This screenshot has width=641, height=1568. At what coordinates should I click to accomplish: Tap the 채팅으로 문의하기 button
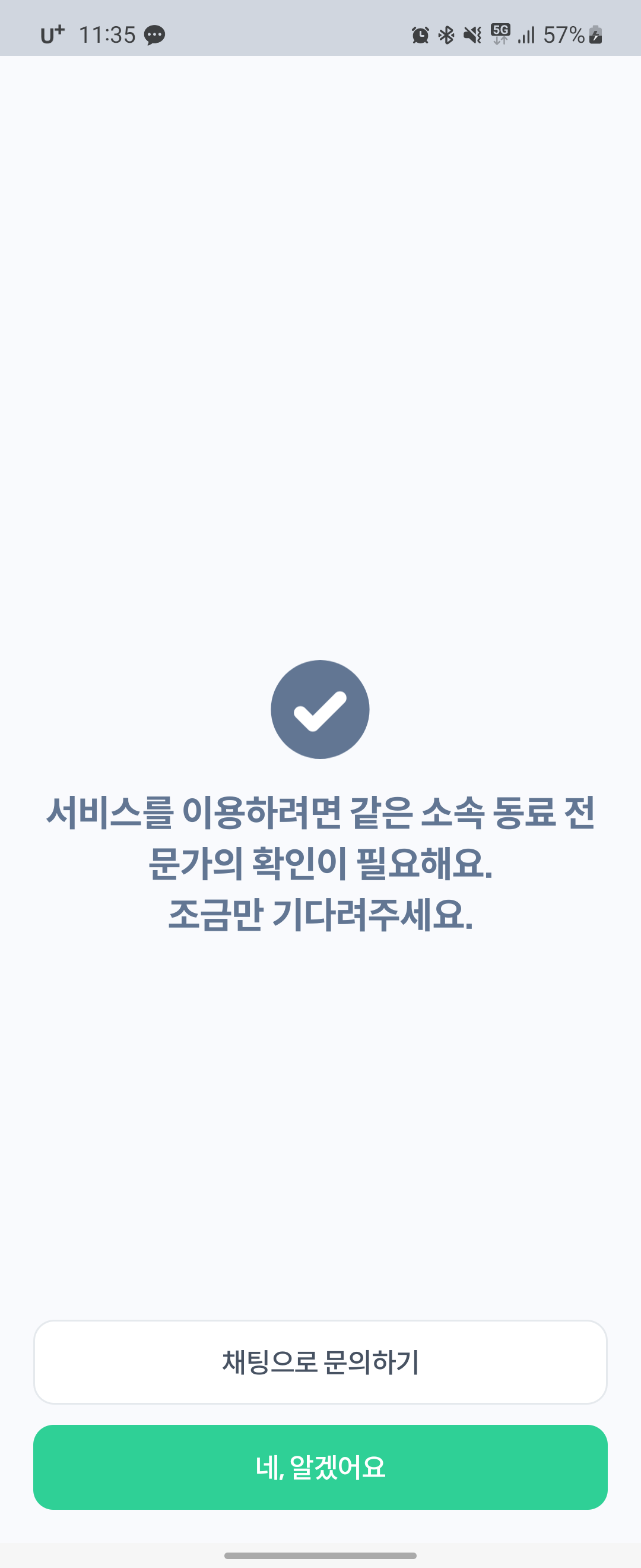pos(320,1362)
